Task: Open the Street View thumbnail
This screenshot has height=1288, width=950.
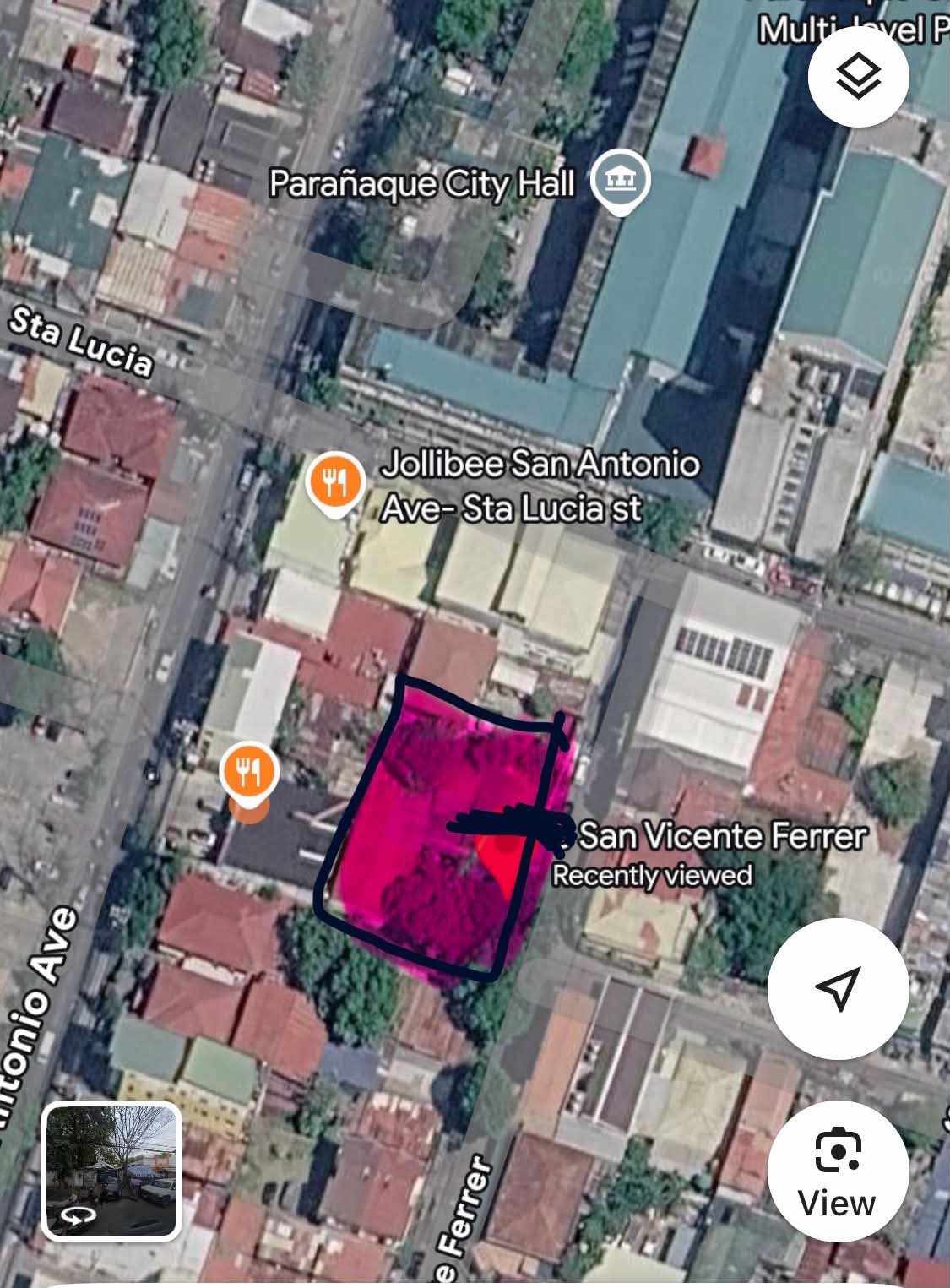Action: coord(111,1171)
